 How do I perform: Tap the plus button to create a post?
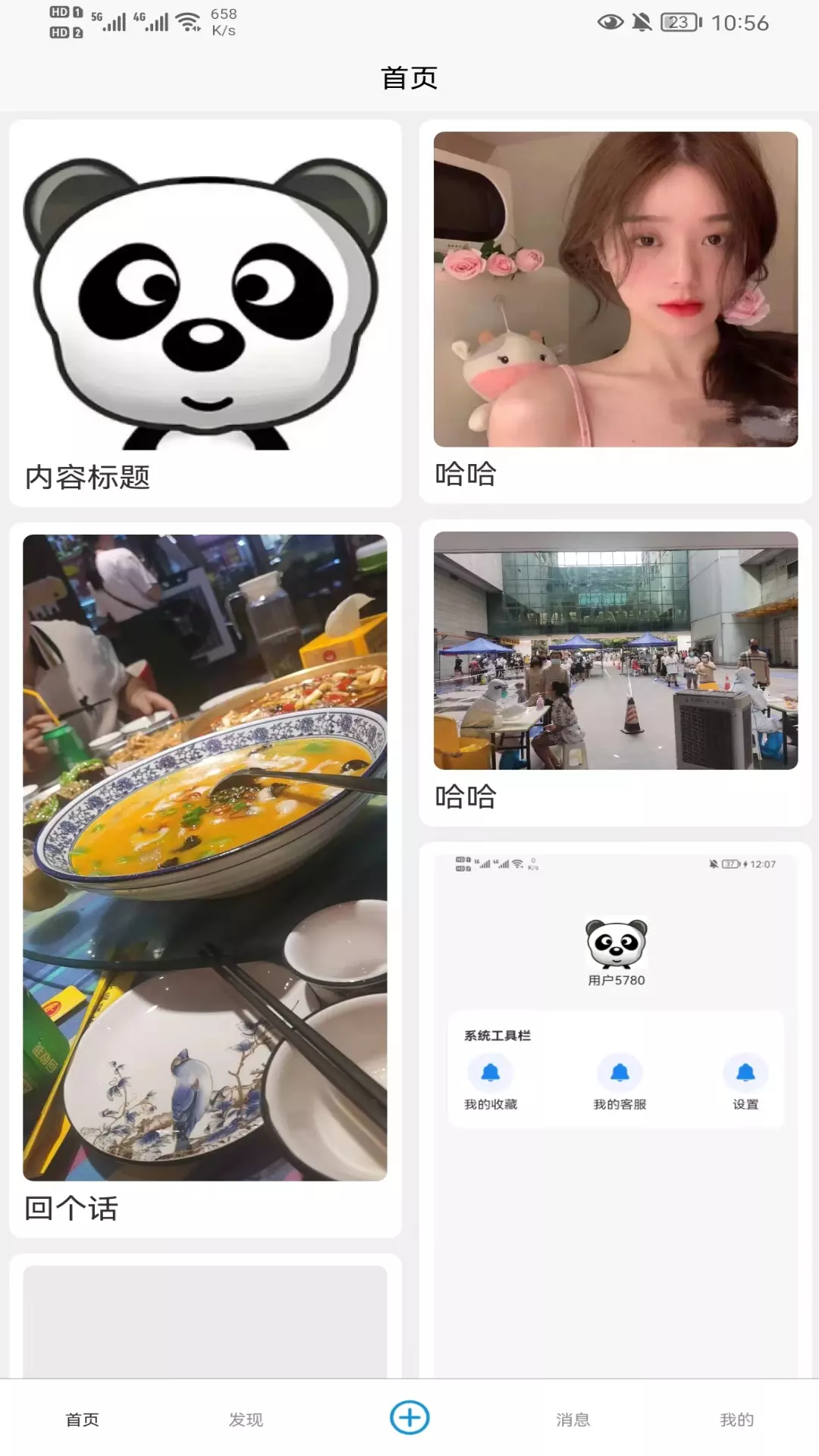[x=409, y=1417]
